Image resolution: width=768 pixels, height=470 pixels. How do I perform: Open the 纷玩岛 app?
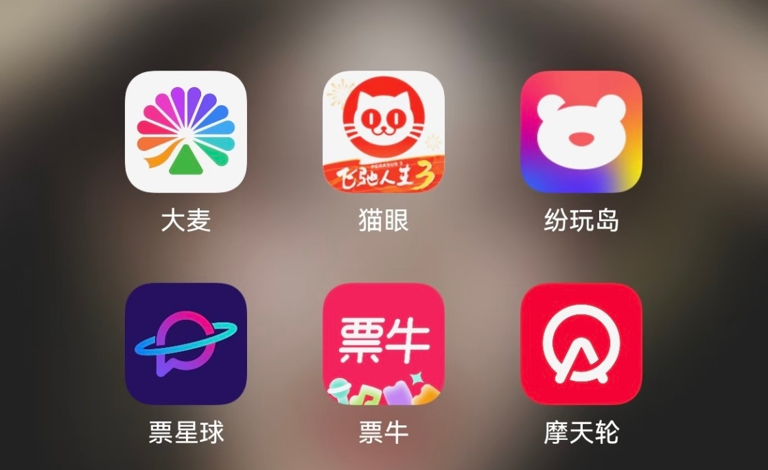pyautogui.click(x=581, y=131)
